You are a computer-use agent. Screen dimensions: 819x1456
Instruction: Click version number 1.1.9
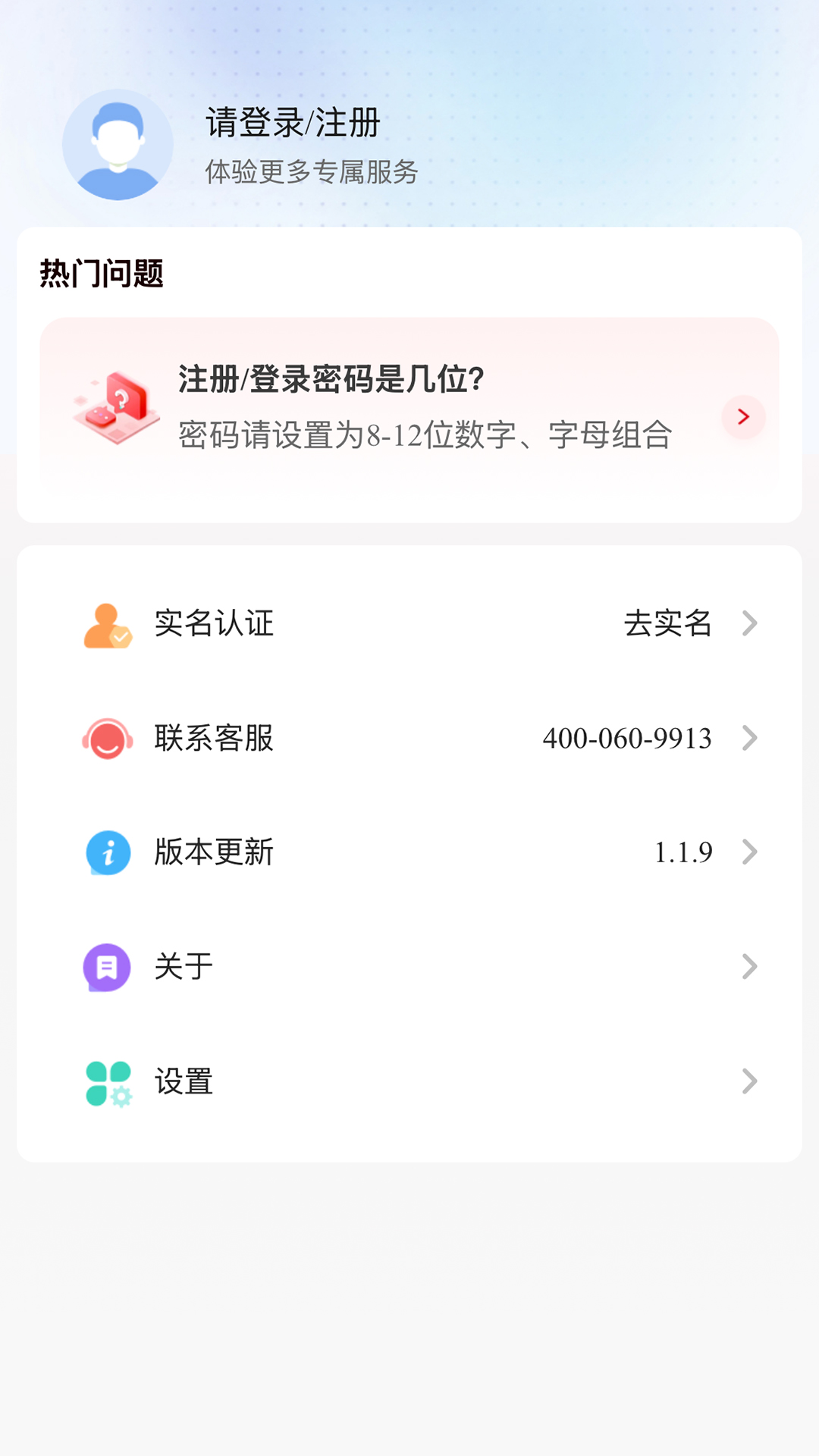684,852
